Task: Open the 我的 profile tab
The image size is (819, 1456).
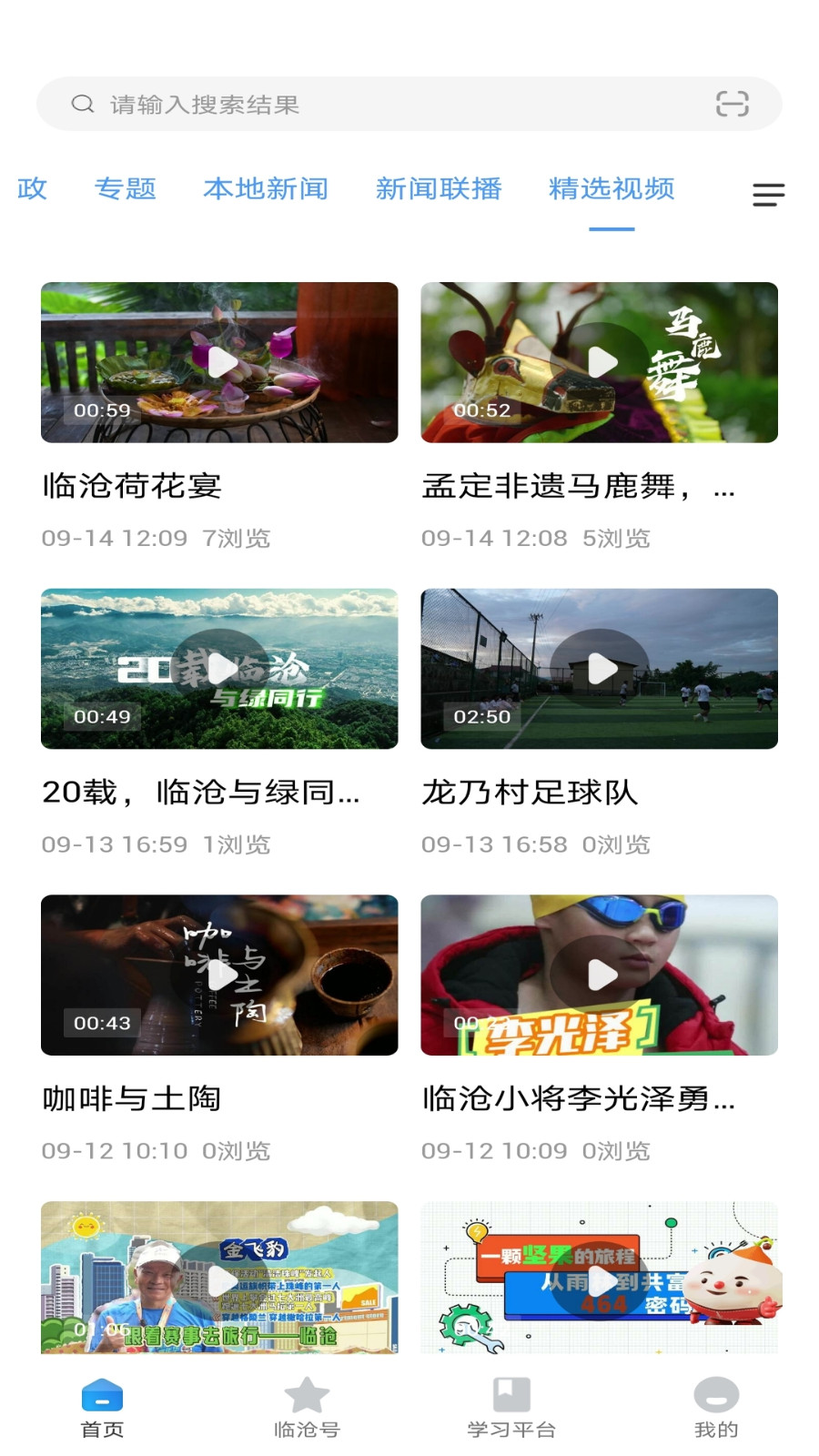Action: 716,1407
